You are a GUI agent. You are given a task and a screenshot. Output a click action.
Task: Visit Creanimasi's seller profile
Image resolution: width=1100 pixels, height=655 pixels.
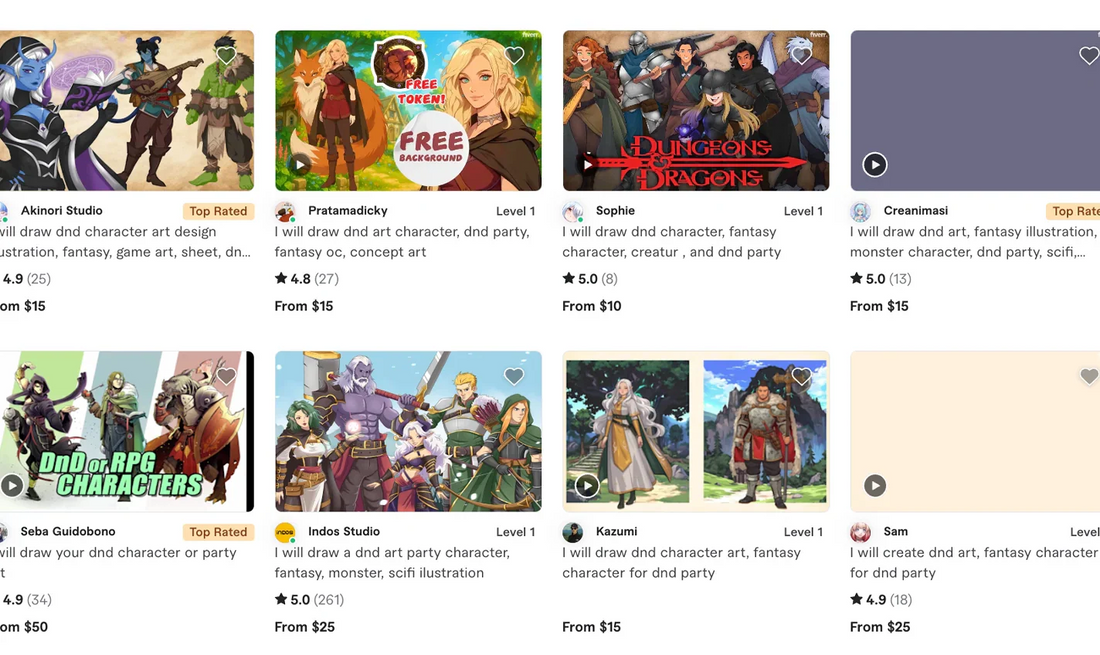[x=915, y=211]
